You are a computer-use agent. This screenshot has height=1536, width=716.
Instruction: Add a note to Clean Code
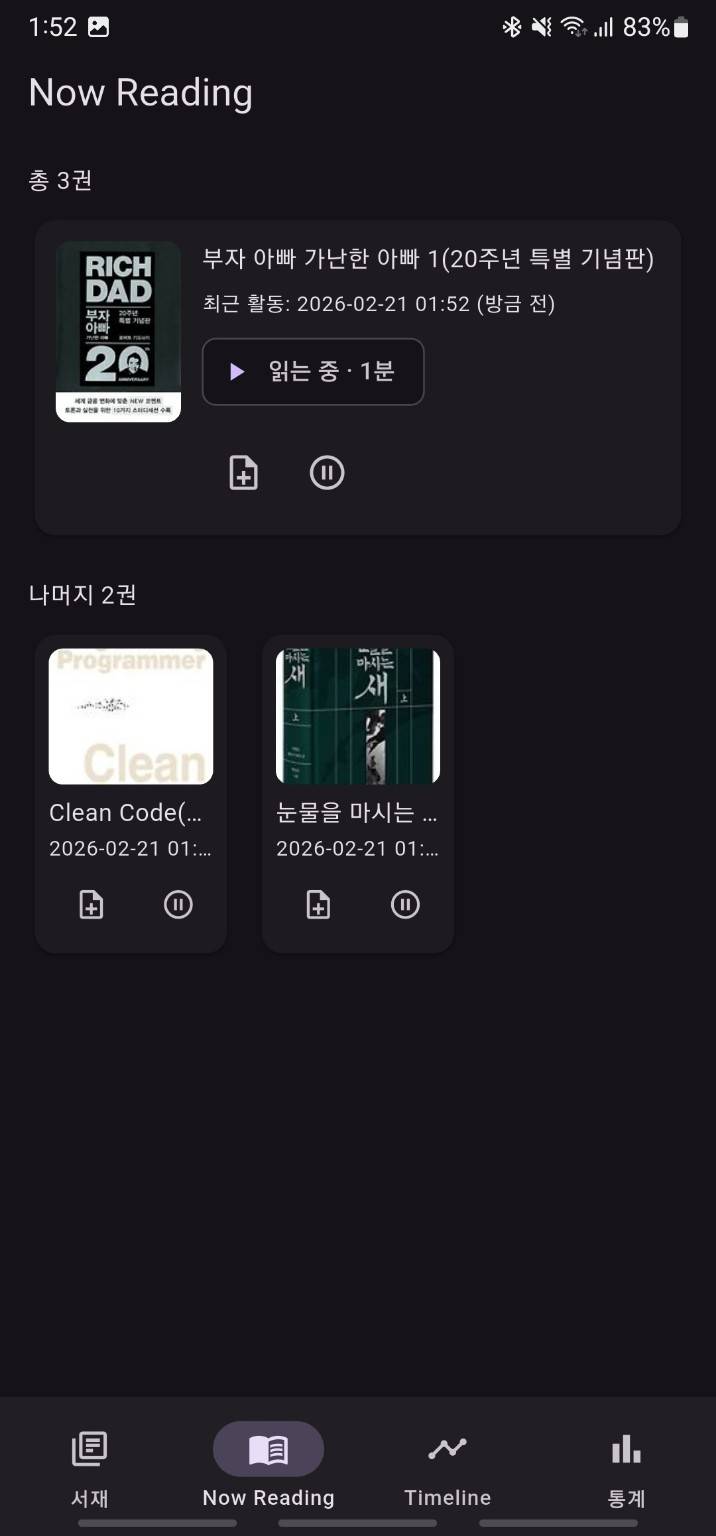[x=91, y=905]
